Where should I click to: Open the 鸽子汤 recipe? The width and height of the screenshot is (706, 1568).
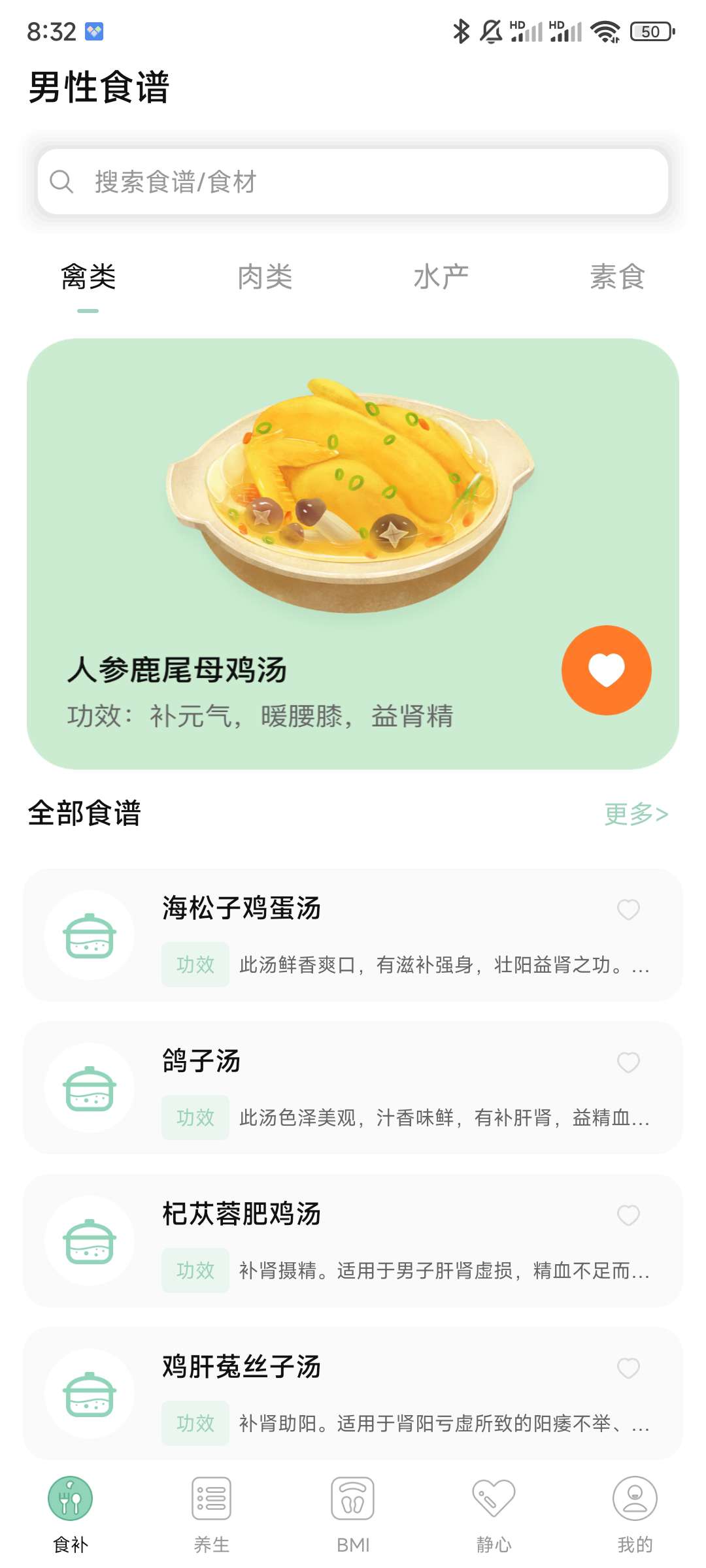point(353,1088)
